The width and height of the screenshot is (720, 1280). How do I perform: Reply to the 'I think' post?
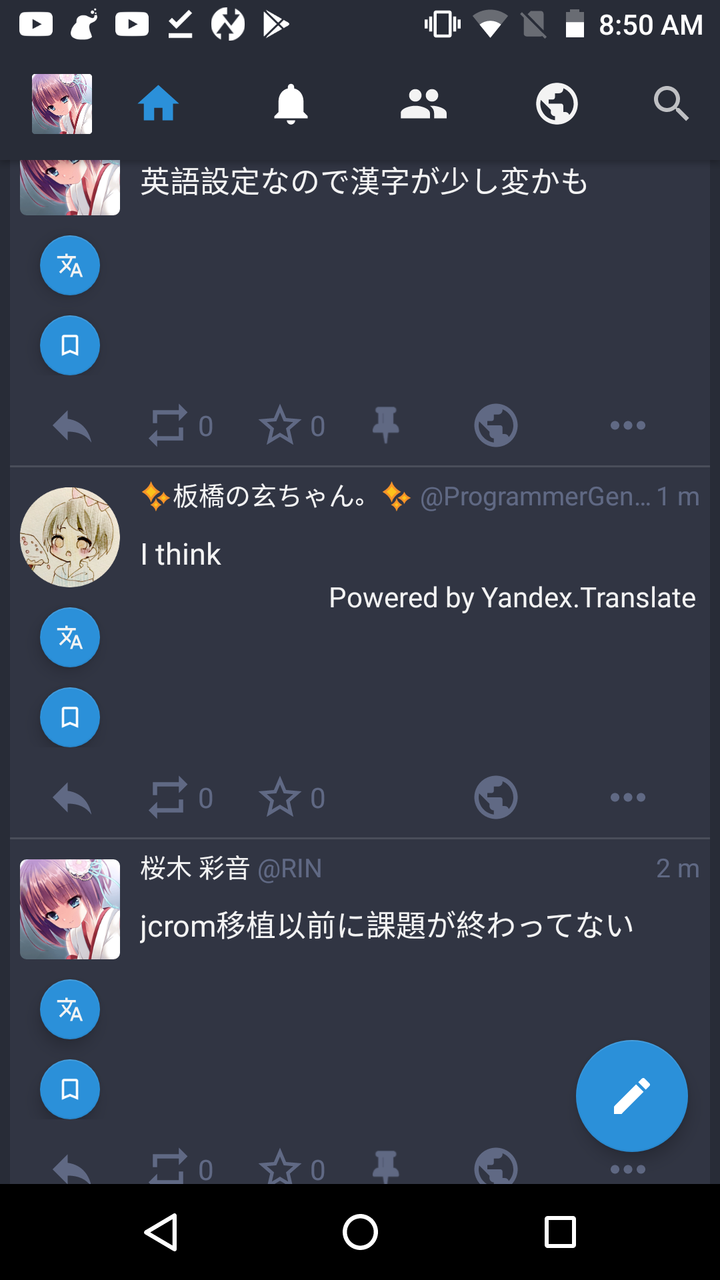coord(72,798)
